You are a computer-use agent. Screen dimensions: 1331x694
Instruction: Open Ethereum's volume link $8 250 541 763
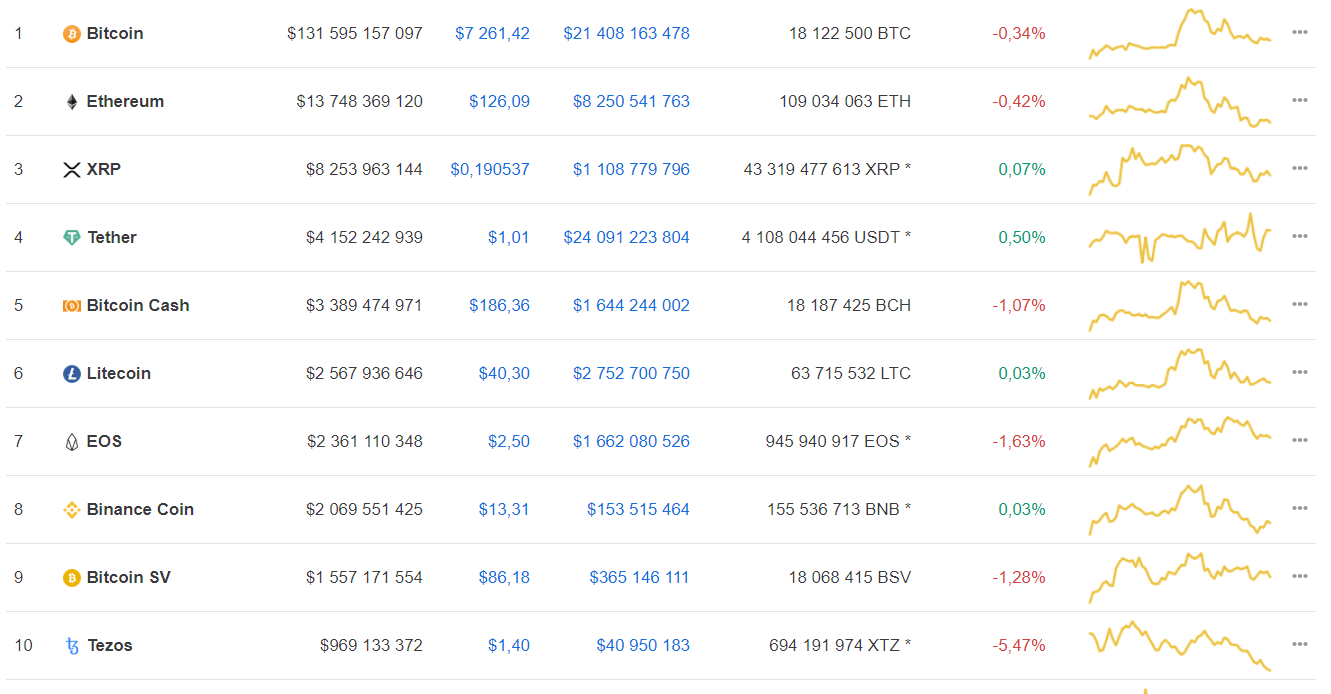point(631,102)
